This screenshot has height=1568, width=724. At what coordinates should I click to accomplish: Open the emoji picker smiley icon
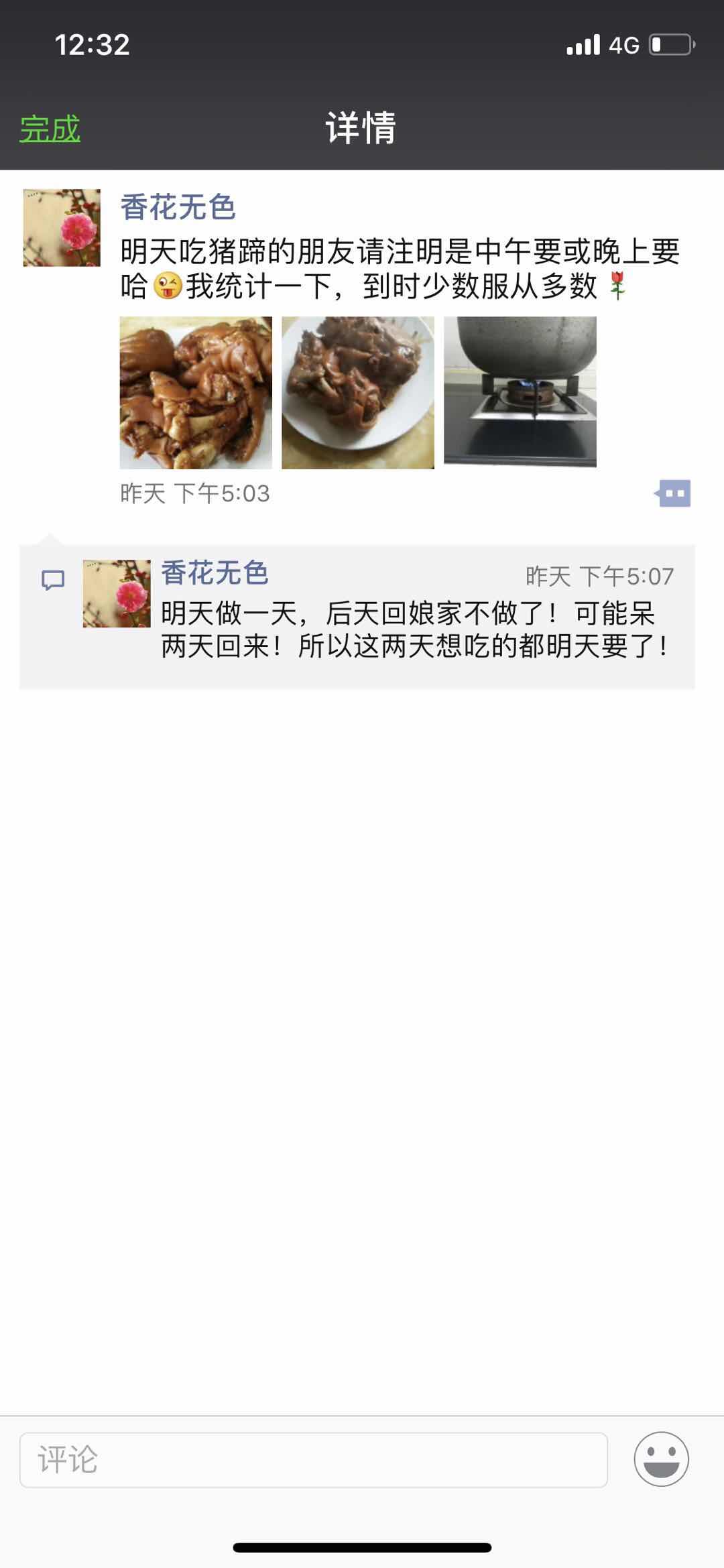click(x=661, y=1459)
